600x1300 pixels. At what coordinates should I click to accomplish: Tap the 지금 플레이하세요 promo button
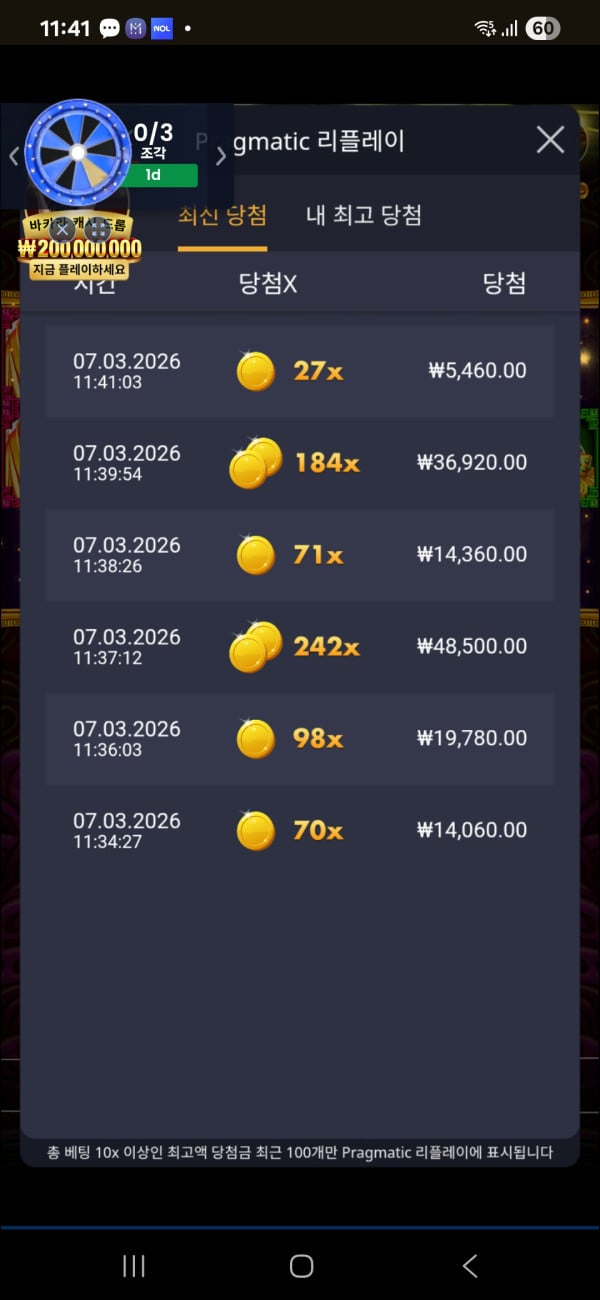click(78, 270)
